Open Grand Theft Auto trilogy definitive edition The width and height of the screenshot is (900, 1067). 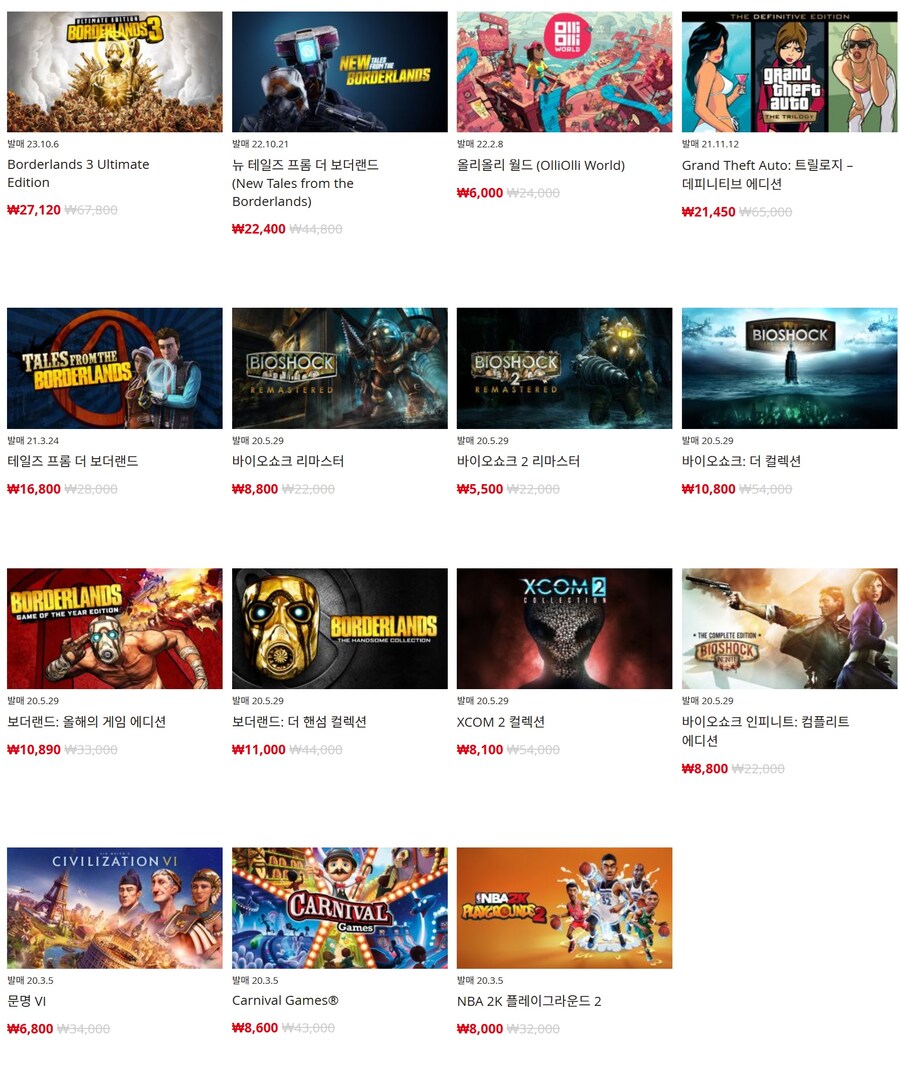[x=789, y=72]
